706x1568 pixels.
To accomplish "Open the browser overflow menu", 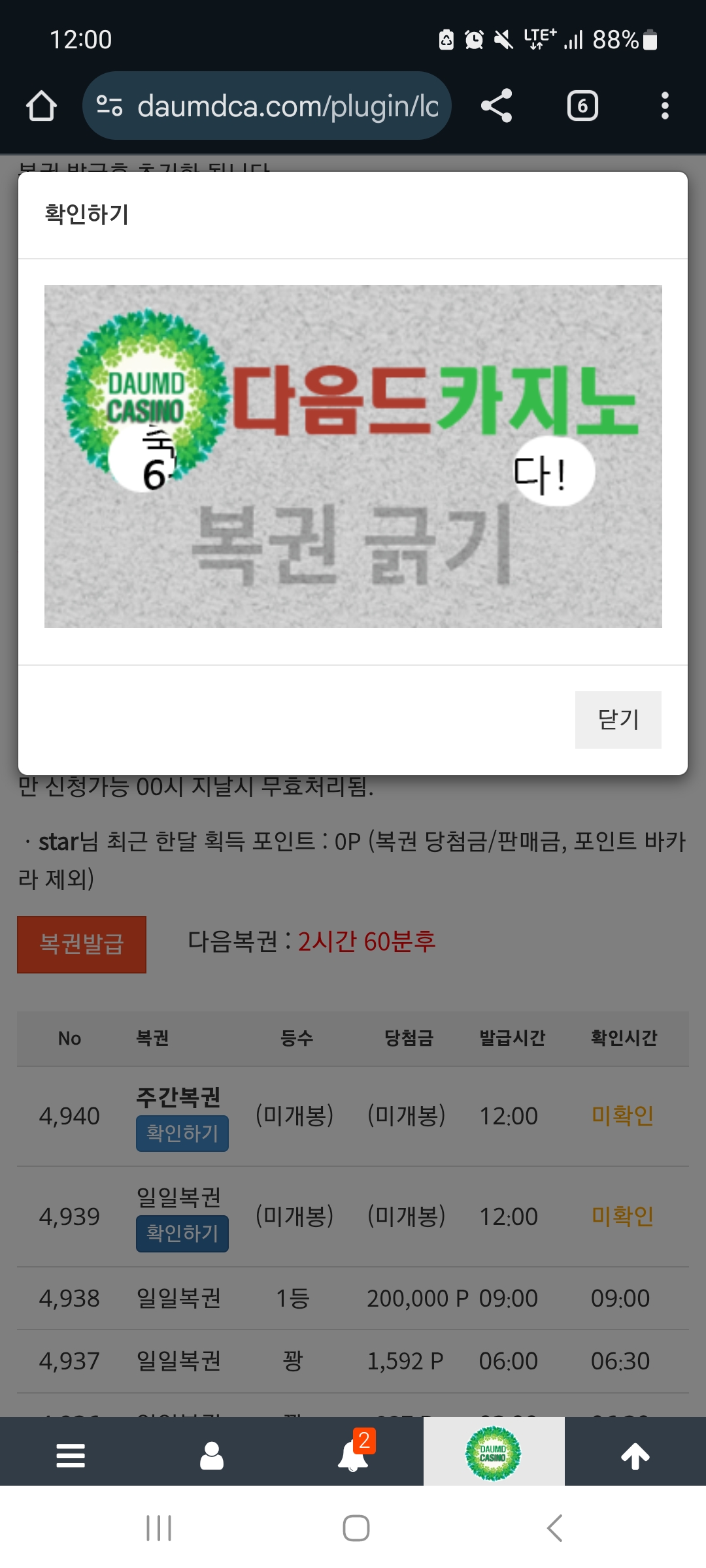I will [x=665, y=106].
